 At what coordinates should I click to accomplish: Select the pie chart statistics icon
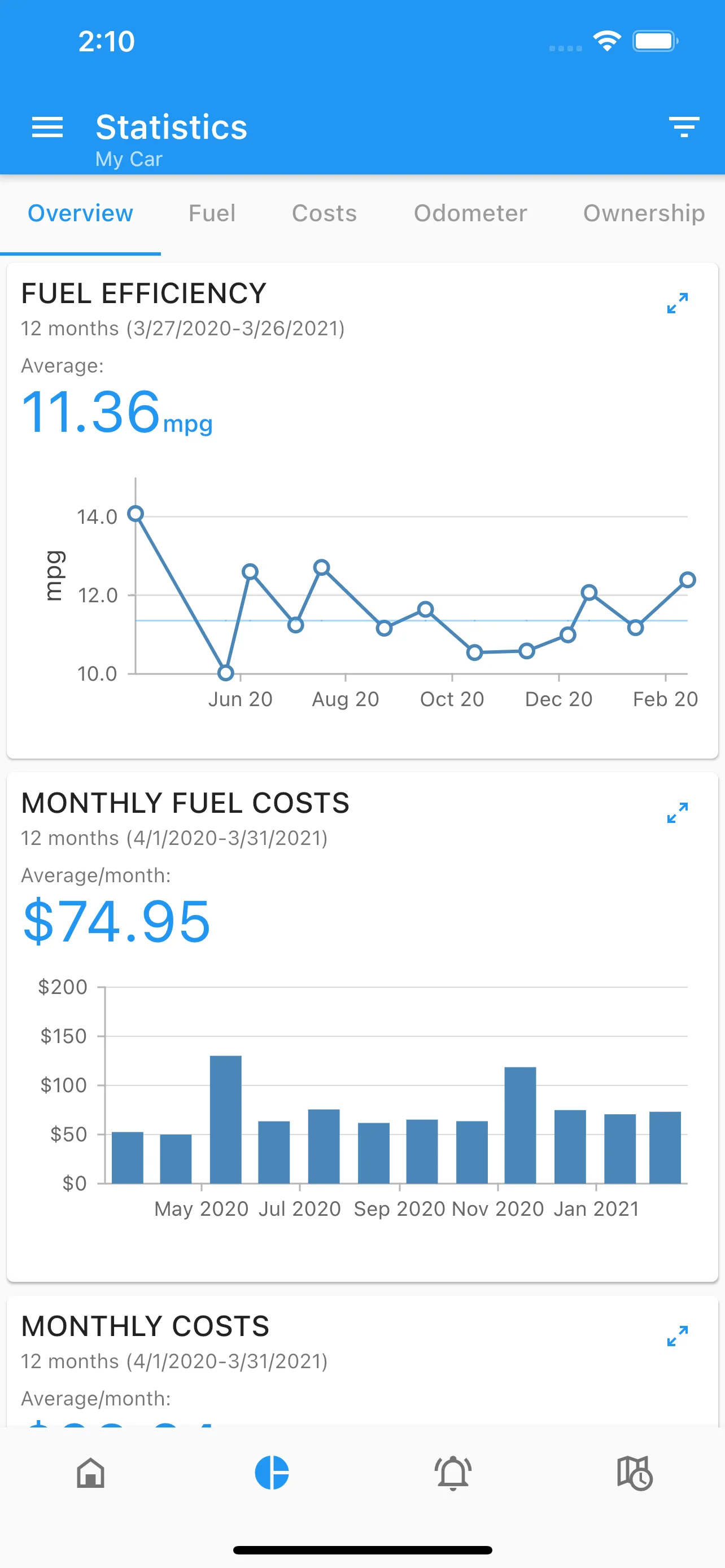(x=272, y=1472)
